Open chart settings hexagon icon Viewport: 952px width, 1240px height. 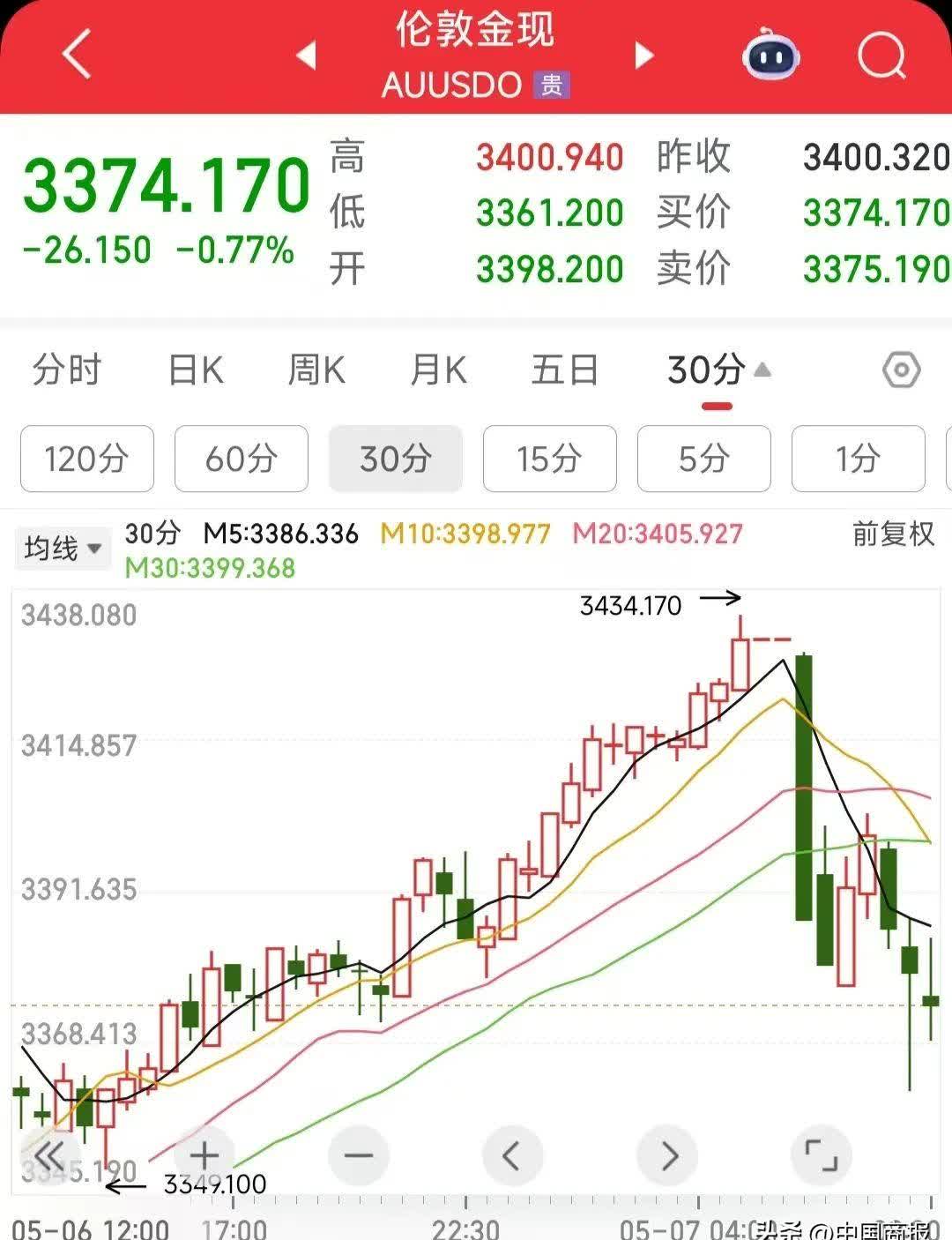point(901,370)
